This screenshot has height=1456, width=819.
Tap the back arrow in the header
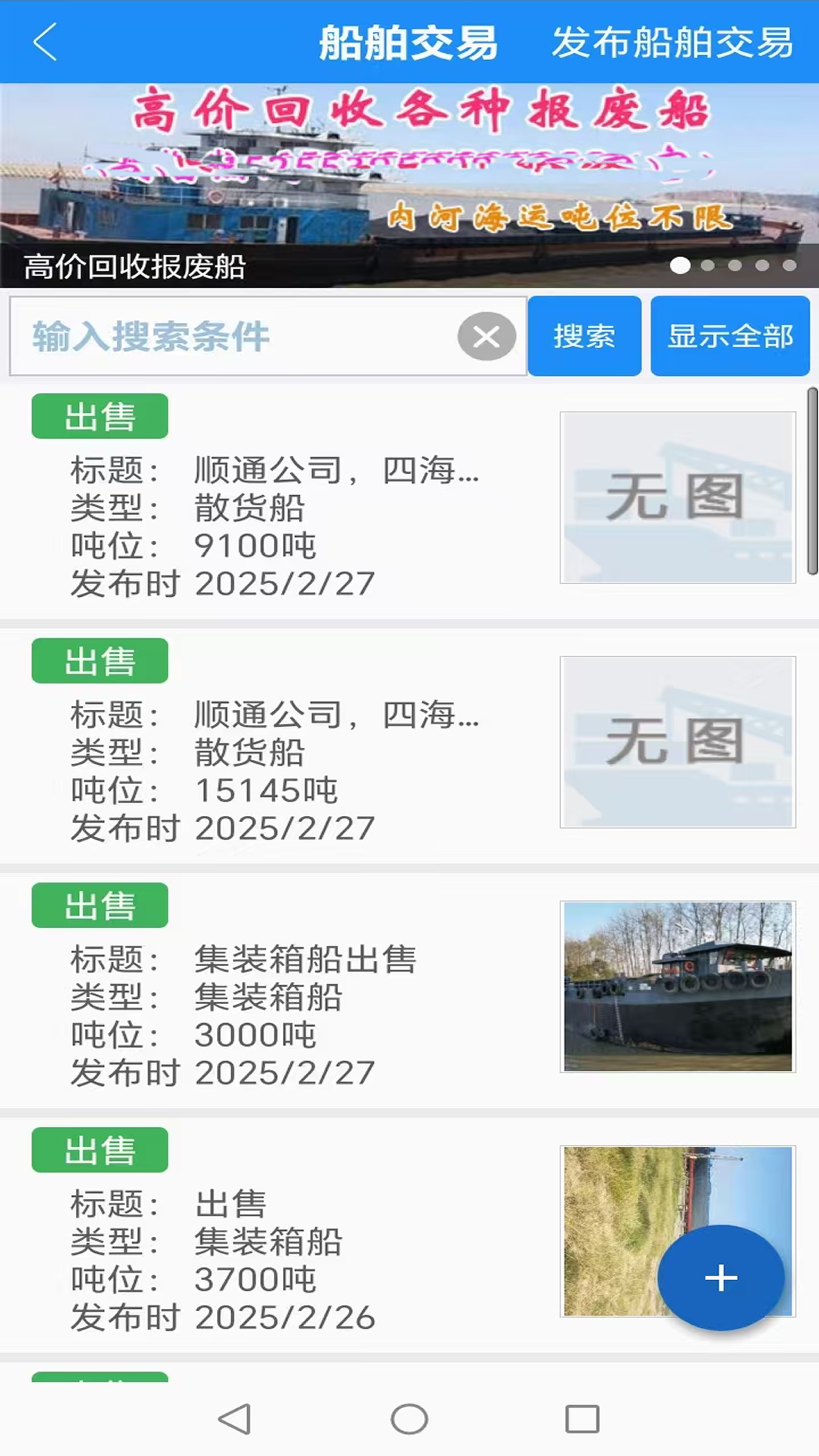[x=45, y=43]
